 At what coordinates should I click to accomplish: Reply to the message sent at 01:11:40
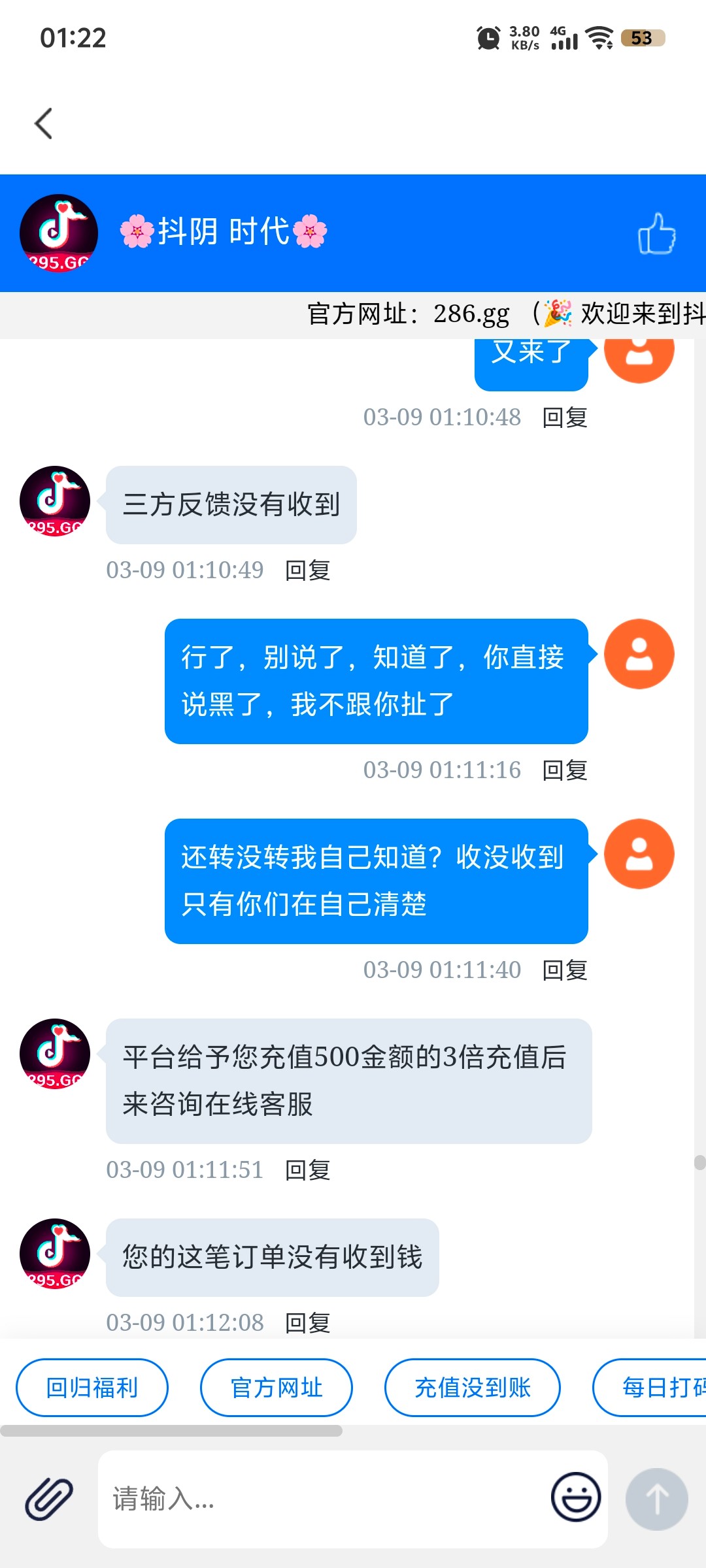(x=565, y=970)
